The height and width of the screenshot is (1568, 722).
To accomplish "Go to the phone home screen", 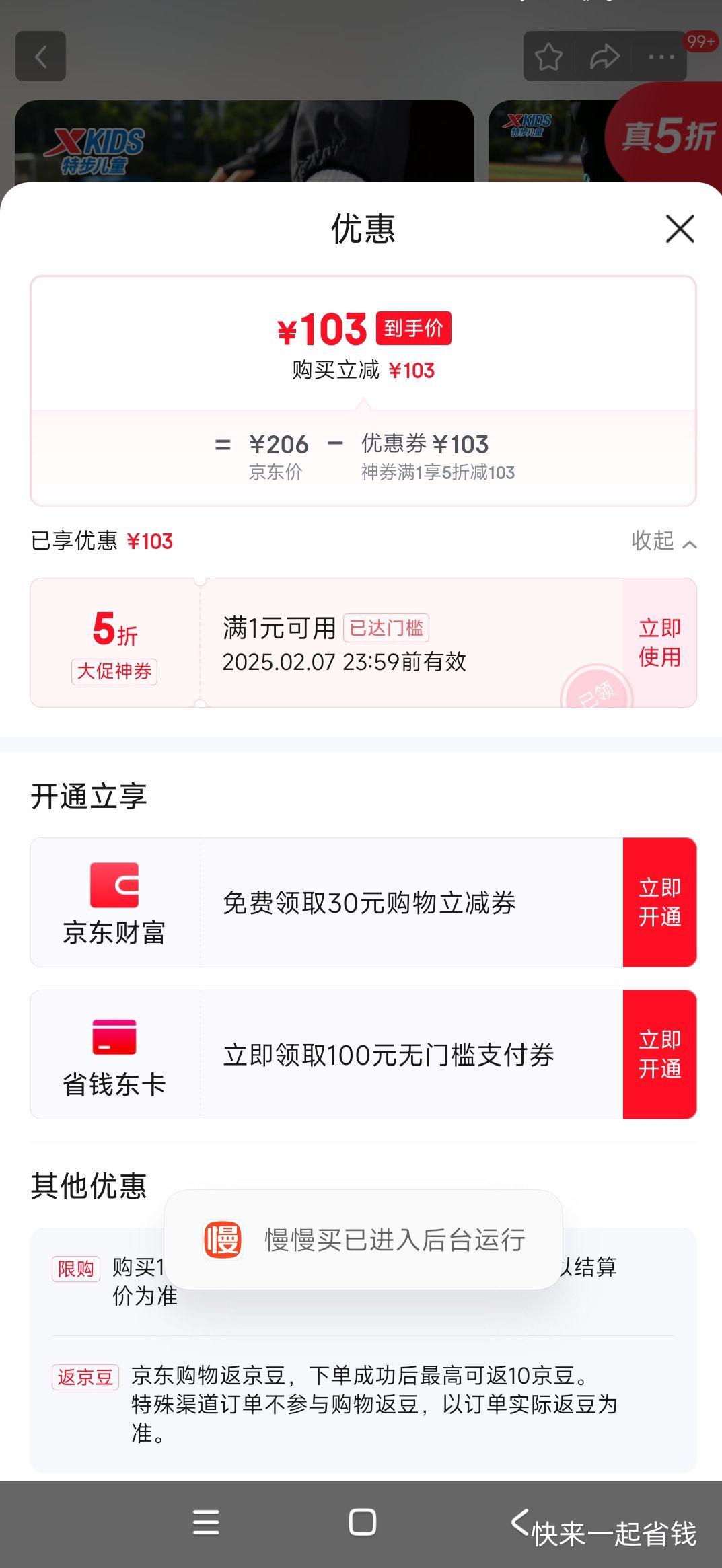I will pos(362,1522).
